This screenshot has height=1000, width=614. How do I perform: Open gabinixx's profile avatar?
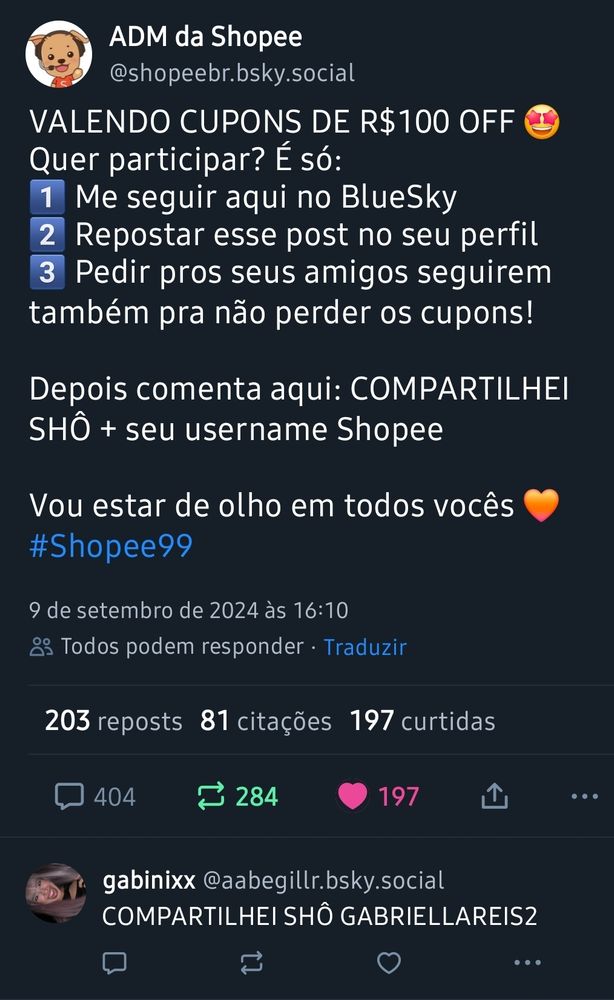(x=55, y=893)
